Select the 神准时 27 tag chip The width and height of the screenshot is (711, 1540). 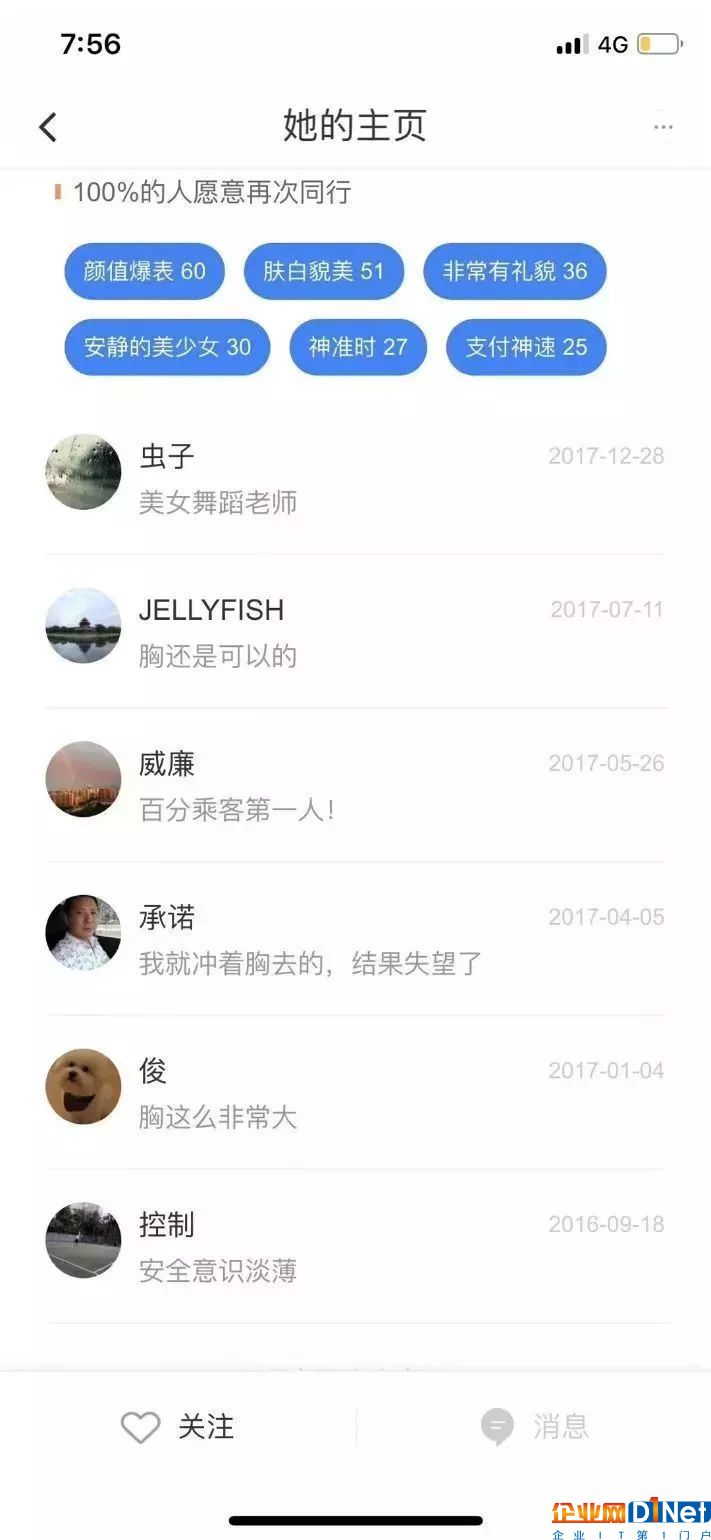point(358,347)
